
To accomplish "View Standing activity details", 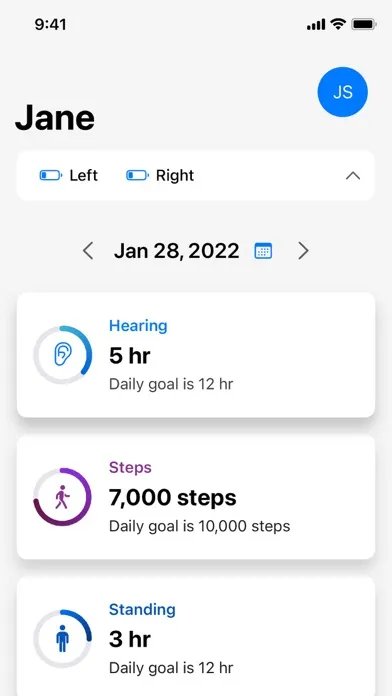I will pos(196,637).
